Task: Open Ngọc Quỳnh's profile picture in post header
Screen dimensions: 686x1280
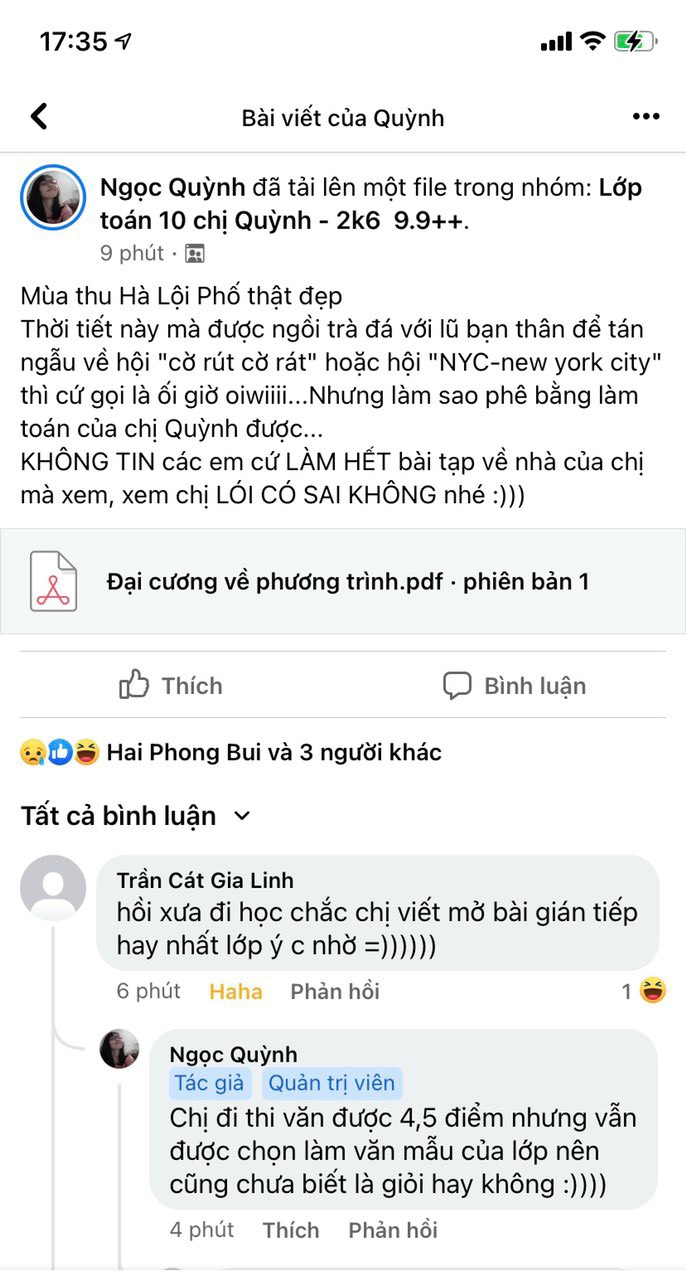Action: point(53,197)
